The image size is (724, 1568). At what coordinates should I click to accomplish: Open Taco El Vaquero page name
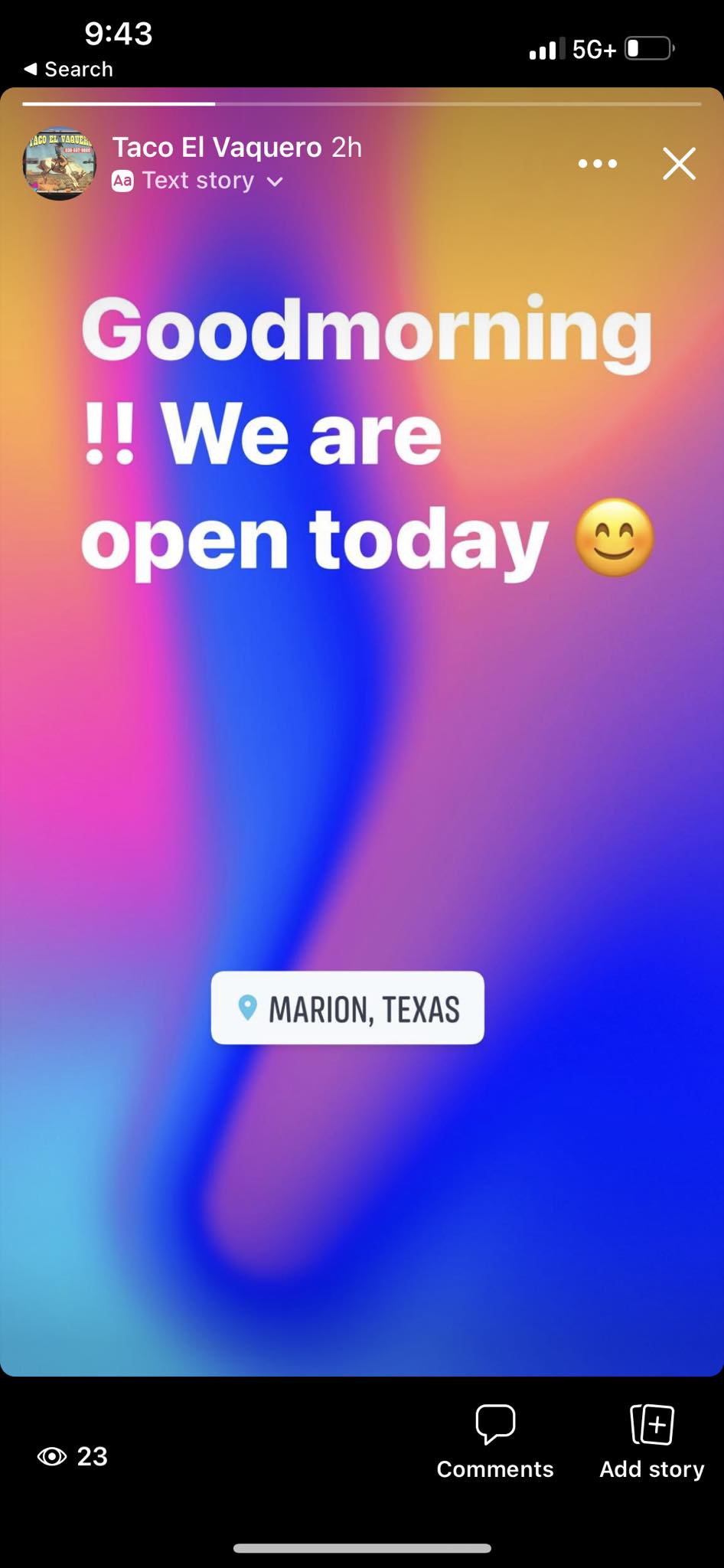(217, 147)
